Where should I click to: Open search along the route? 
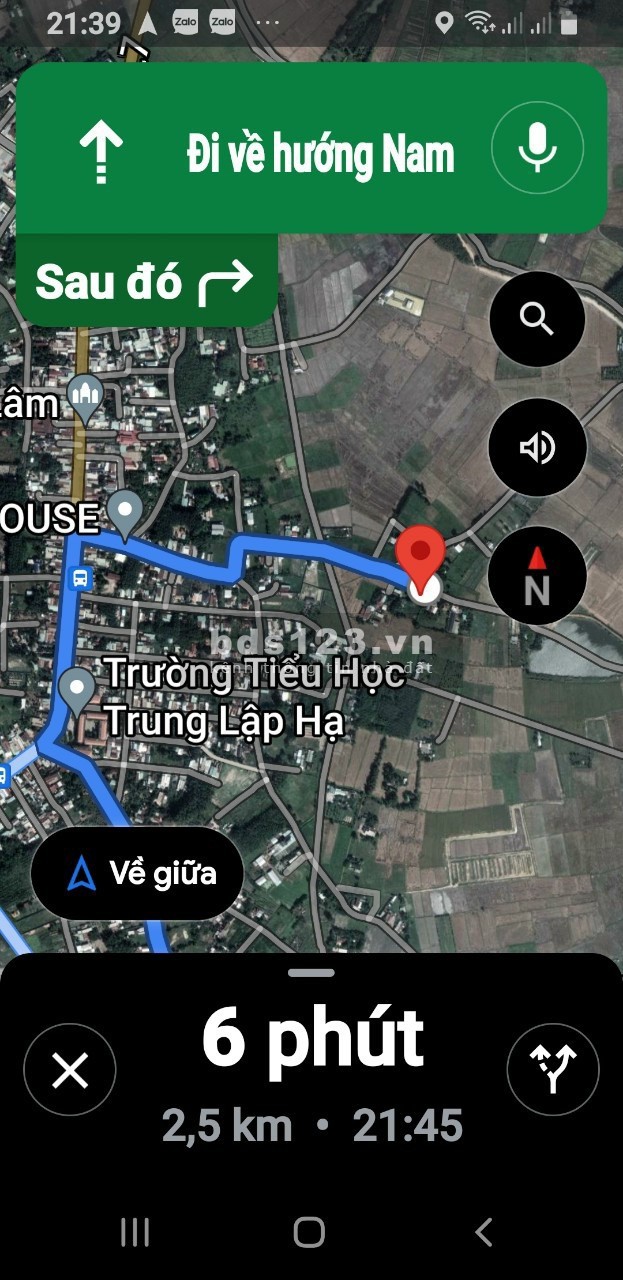click(x=537, y=319)
